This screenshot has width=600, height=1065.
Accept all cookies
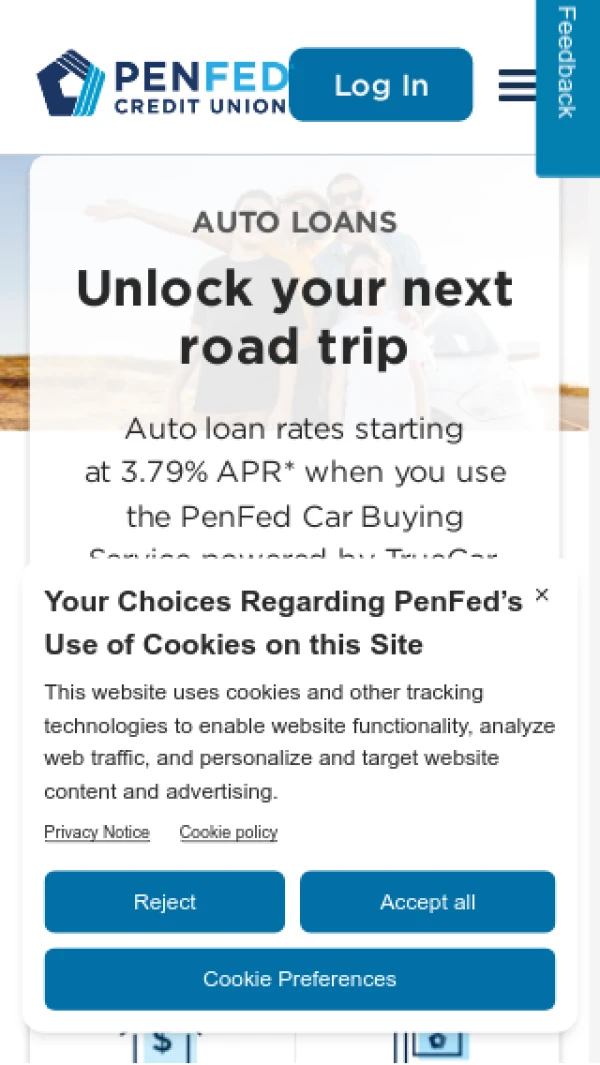427,902
